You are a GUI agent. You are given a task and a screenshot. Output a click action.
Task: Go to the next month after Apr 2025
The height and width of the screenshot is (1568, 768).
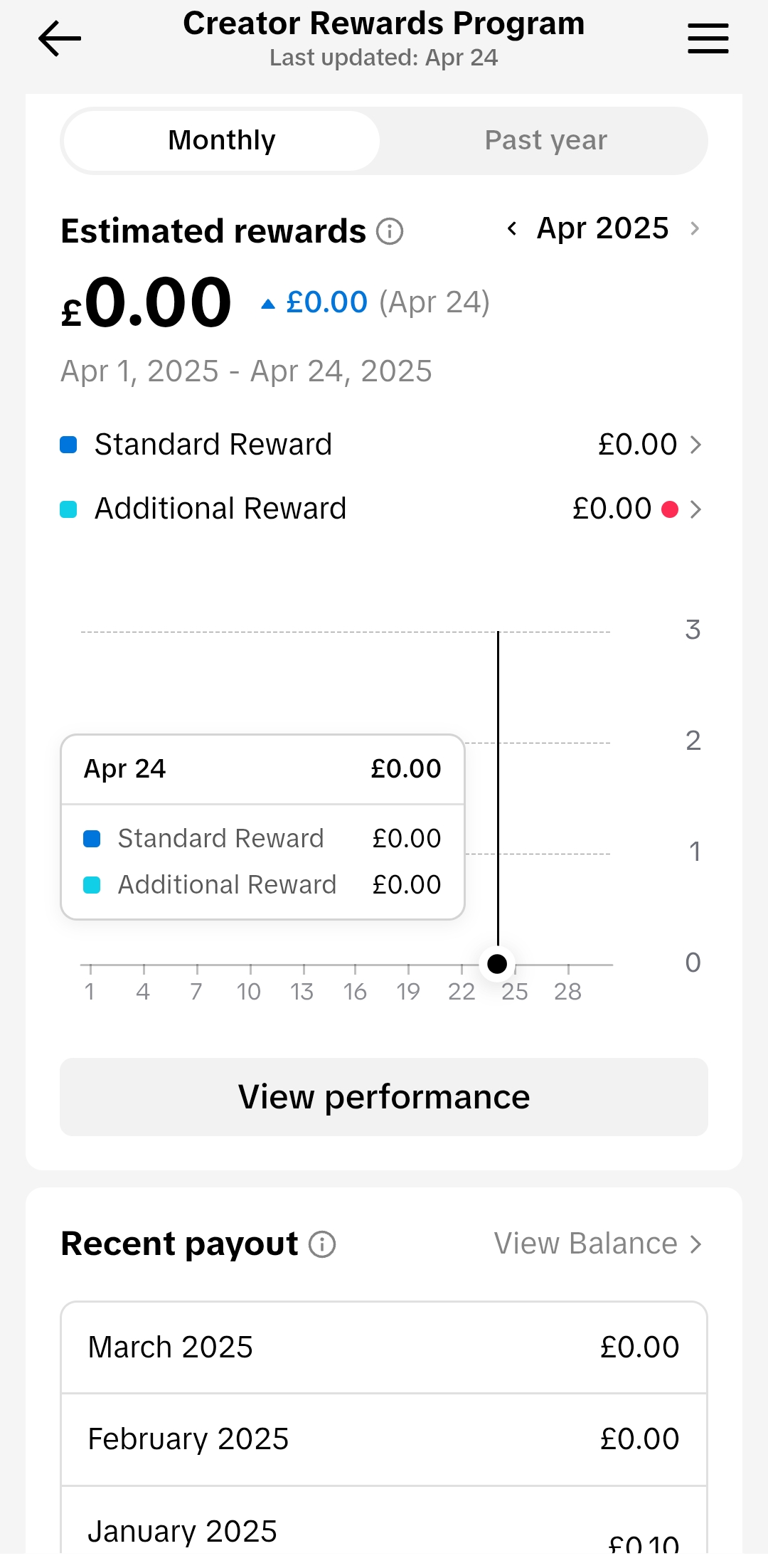coord(695,228)
